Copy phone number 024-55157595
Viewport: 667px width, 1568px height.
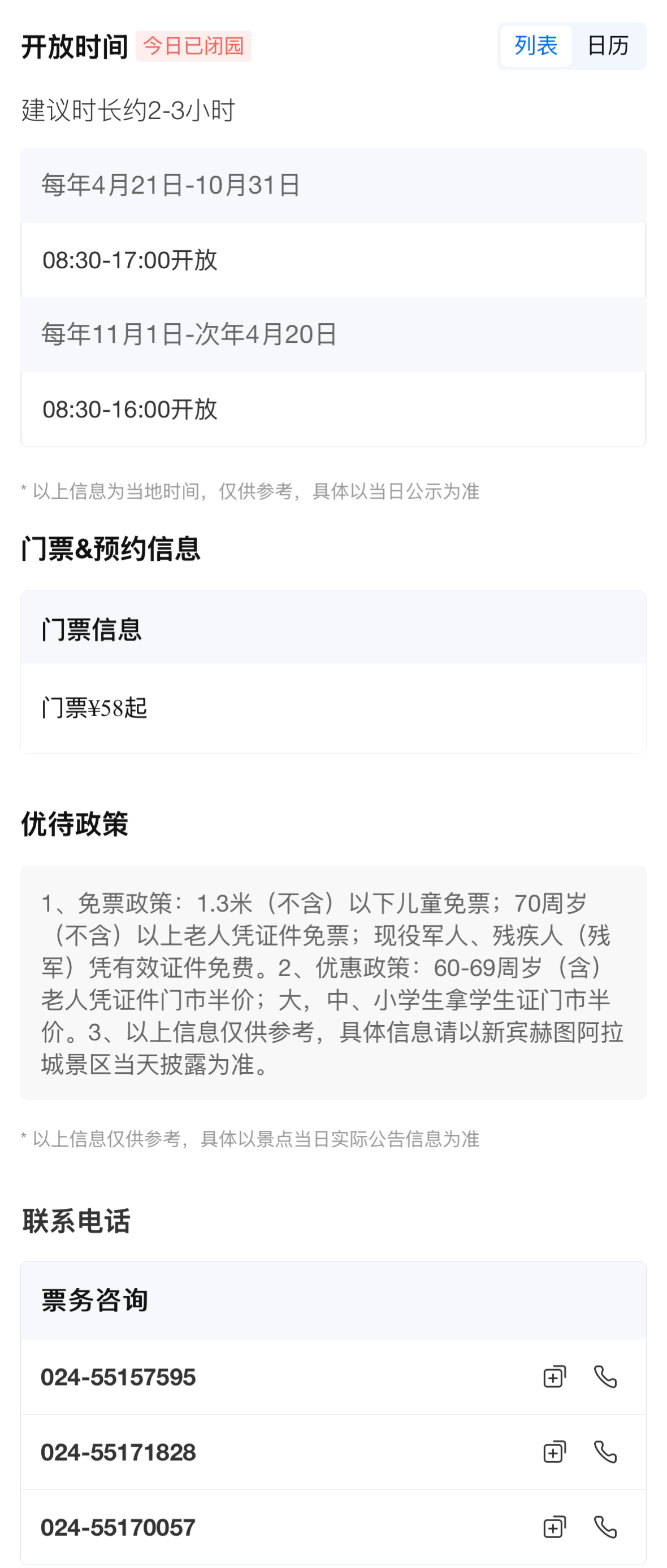click(554, 1377)
